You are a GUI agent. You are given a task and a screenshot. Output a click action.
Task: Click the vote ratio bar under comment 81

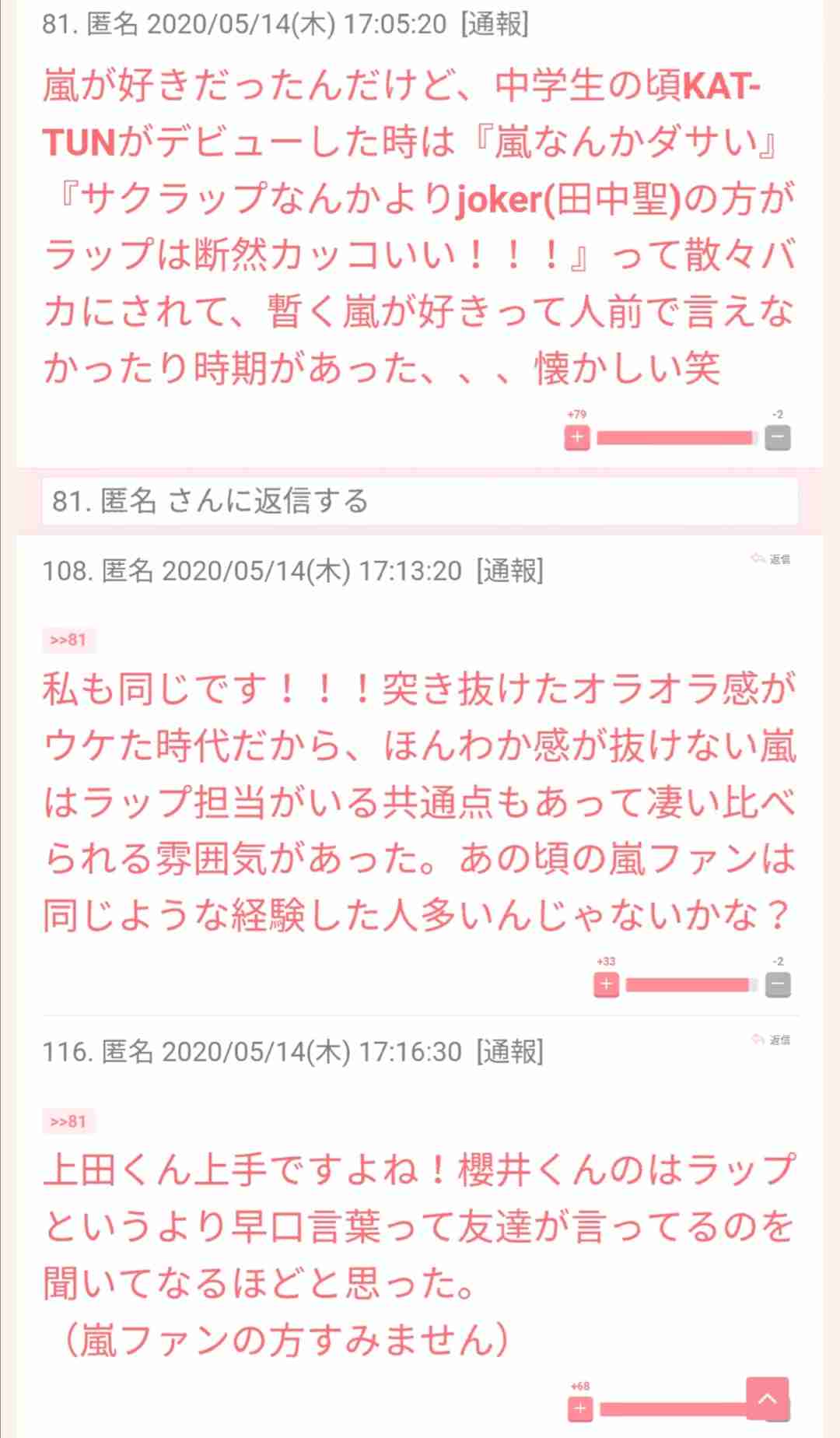[x=677, y=437]
